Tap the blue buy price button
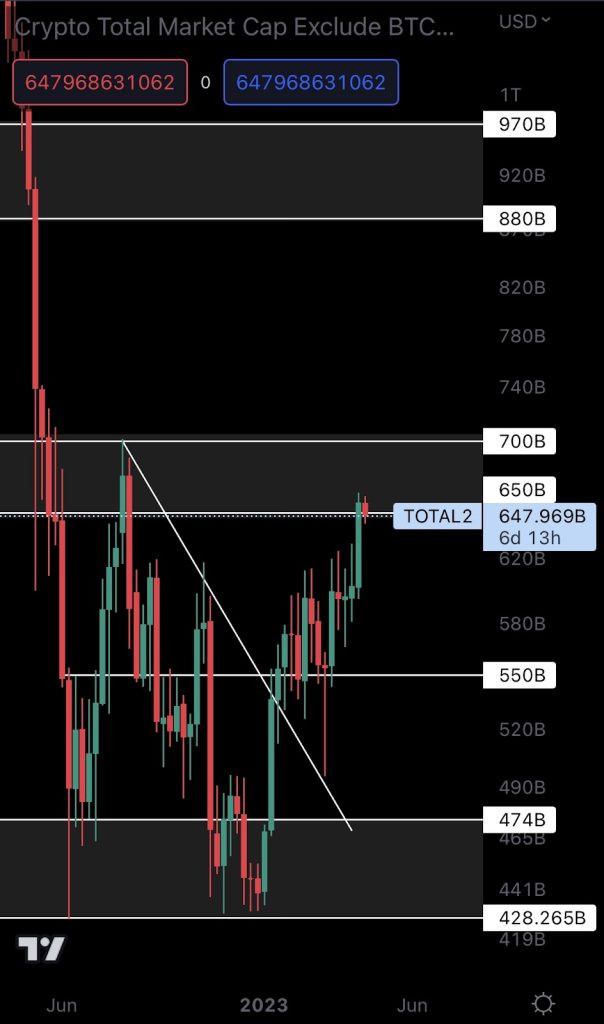This screenshot has height=1024, width=604. coord(311,82)
